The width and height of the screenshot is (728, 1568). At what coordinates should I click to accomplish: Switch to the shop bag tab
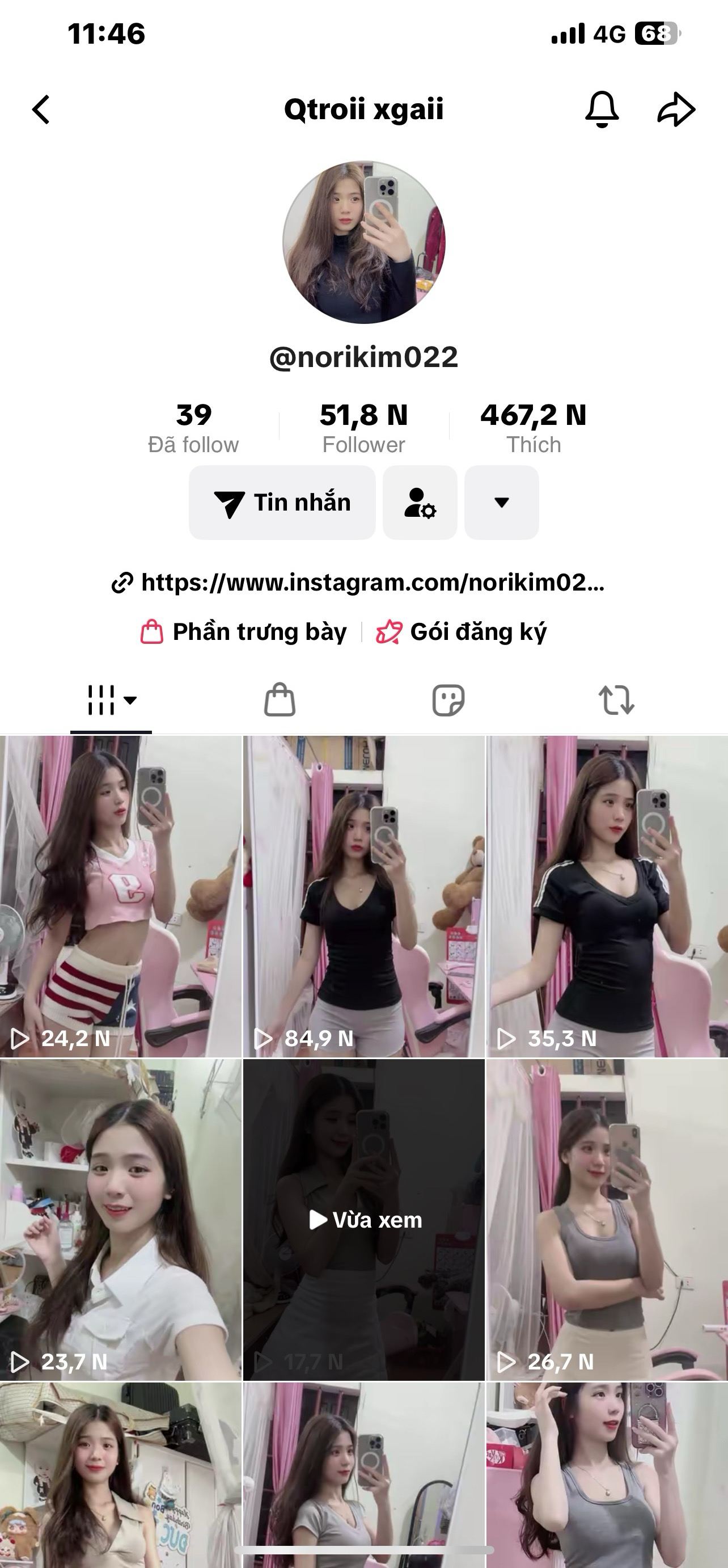tap(280, 700)
